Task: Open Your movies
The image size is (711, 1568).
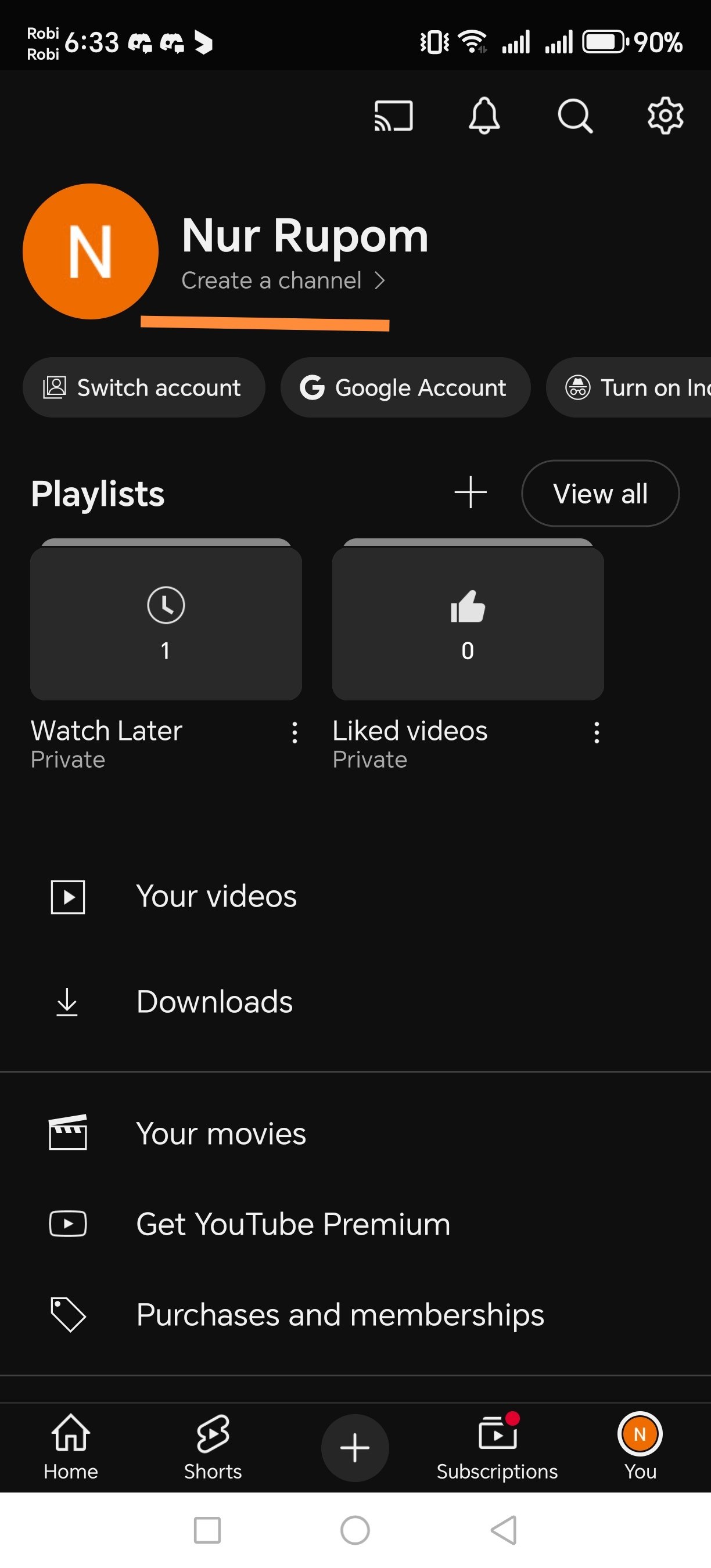Action: pos(220,1134)
